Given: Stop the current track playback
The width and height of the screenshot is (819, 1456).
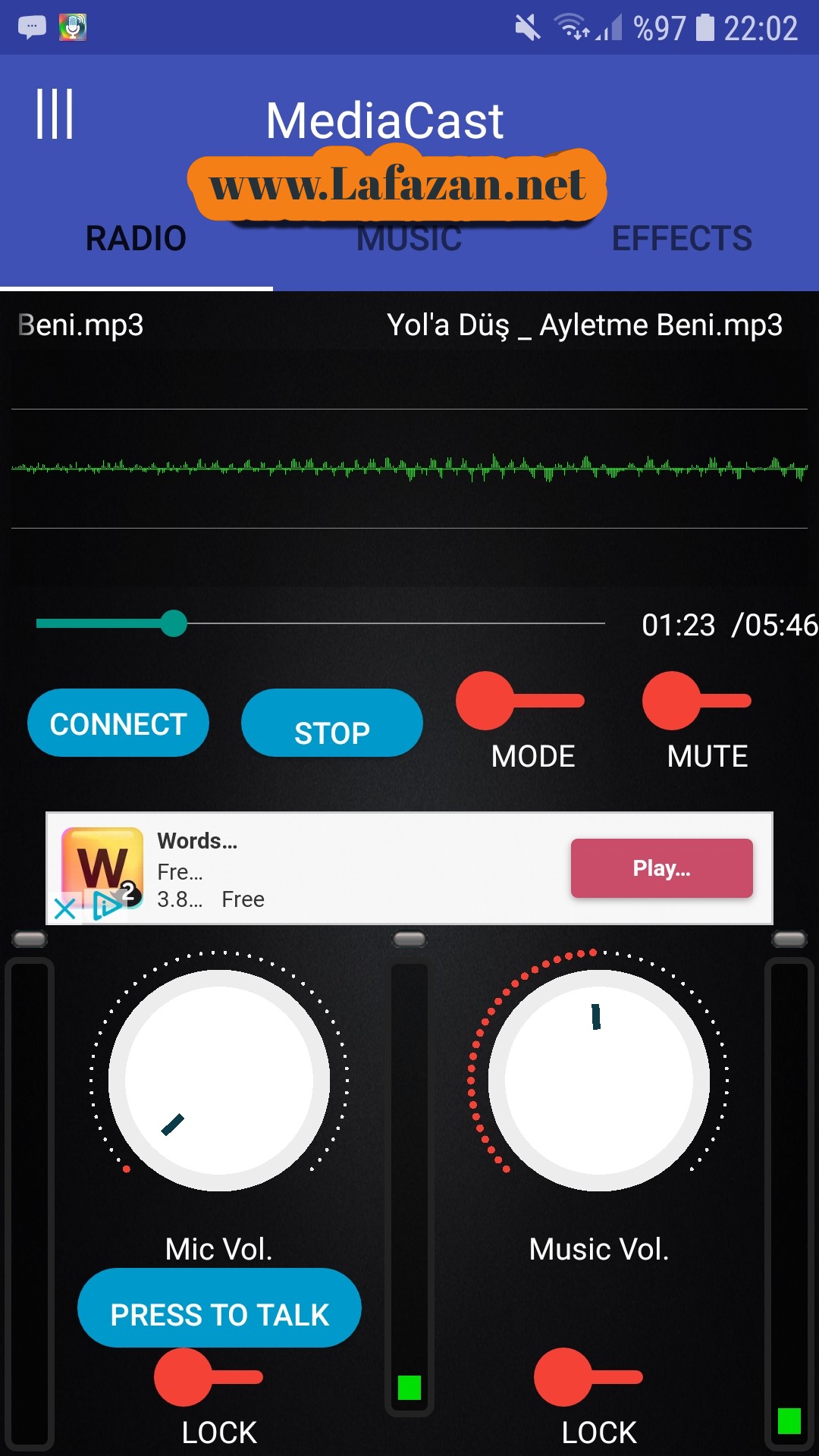Looking at the screenshot, I should [331, 725].
